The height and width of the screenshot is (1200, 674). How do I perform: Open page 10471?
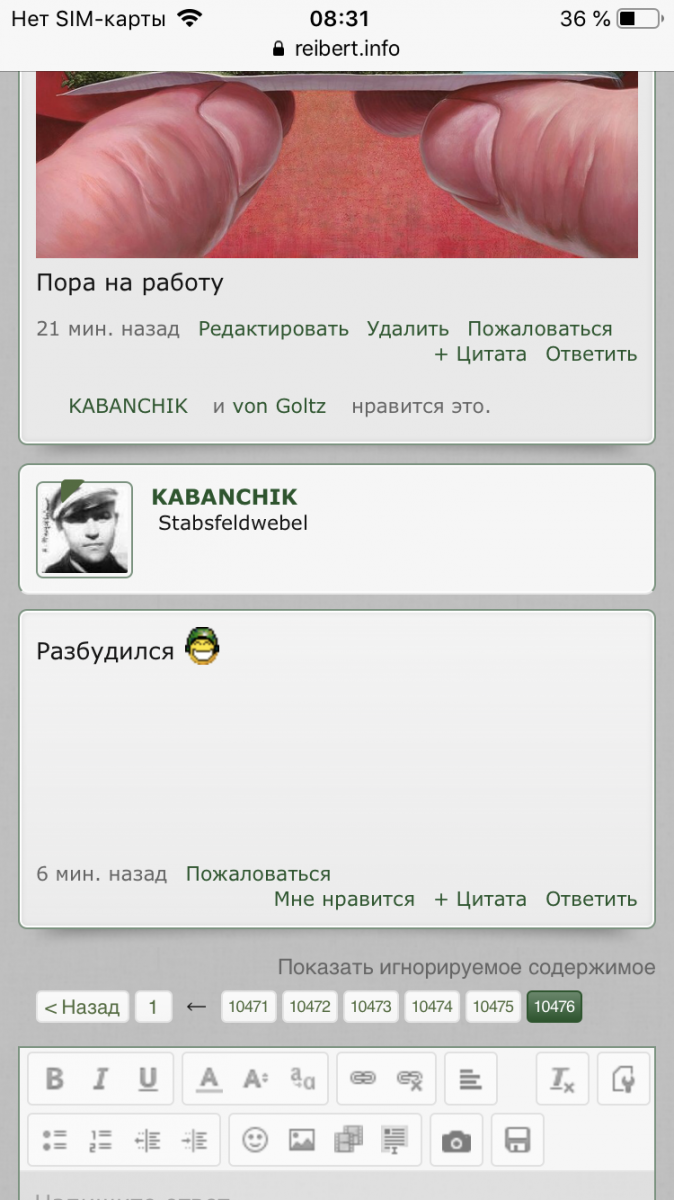click(248, 1007)
